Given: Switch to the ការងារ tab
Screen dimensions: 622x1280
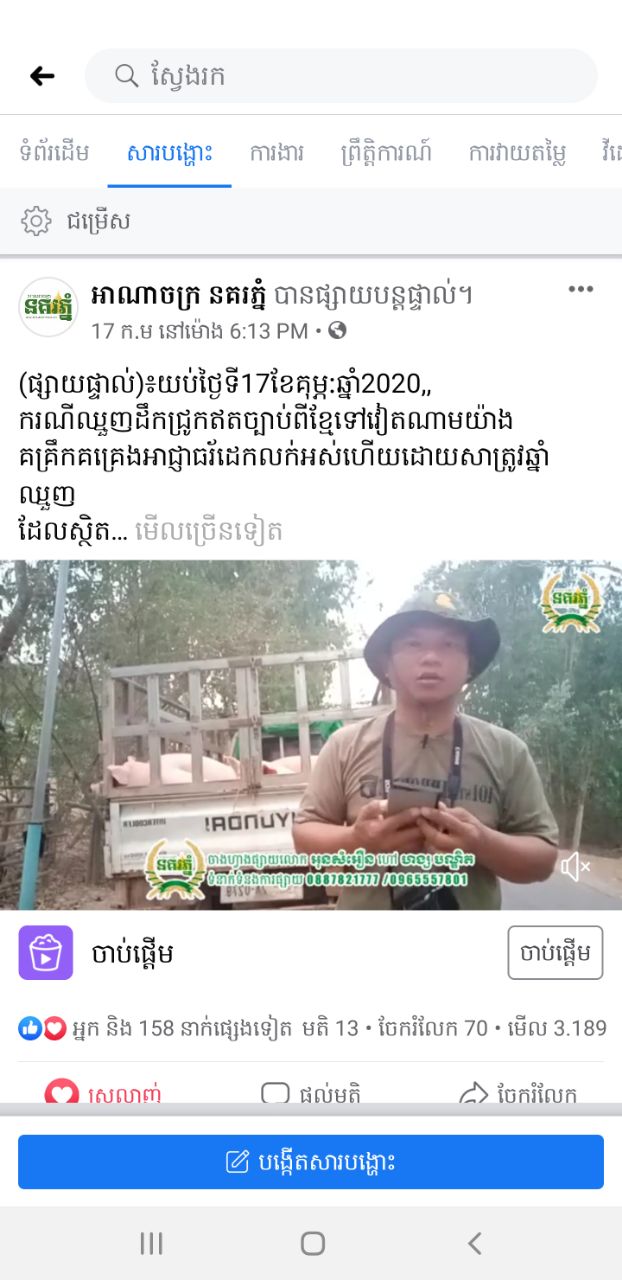Looking at the screenshot, I should (x=276, y=153).
